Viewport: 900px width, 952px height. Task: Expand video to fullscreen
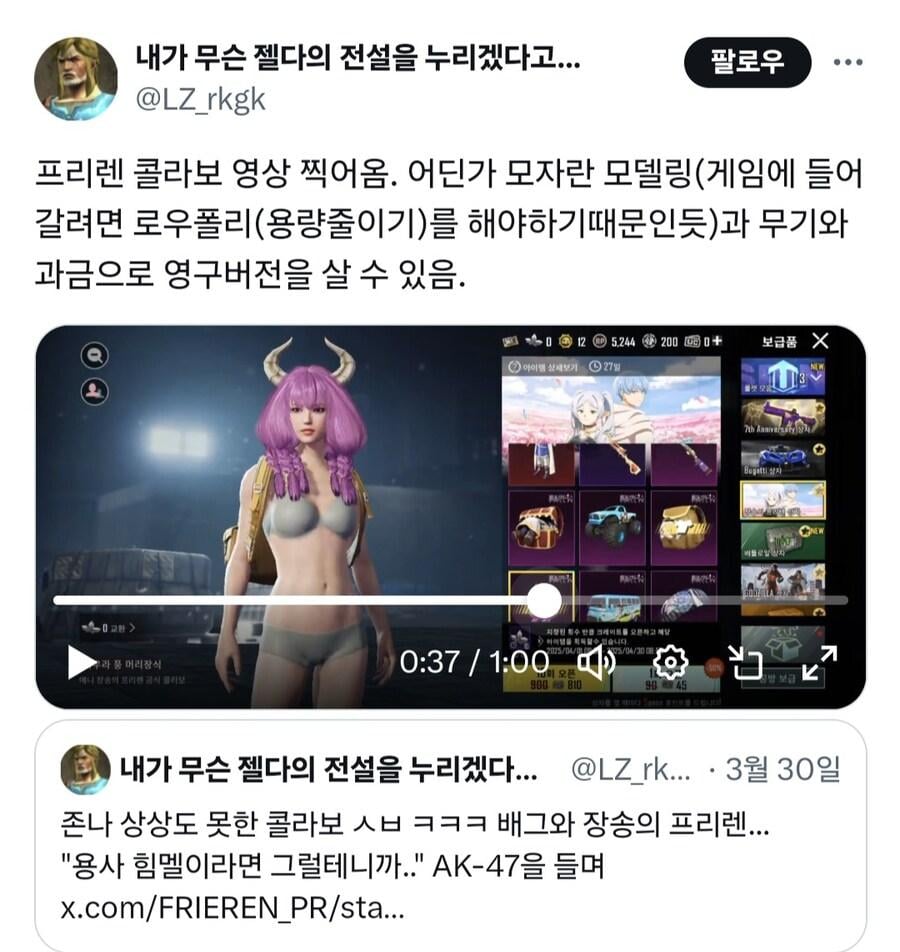pyautogui.click(x=820, y=661)
